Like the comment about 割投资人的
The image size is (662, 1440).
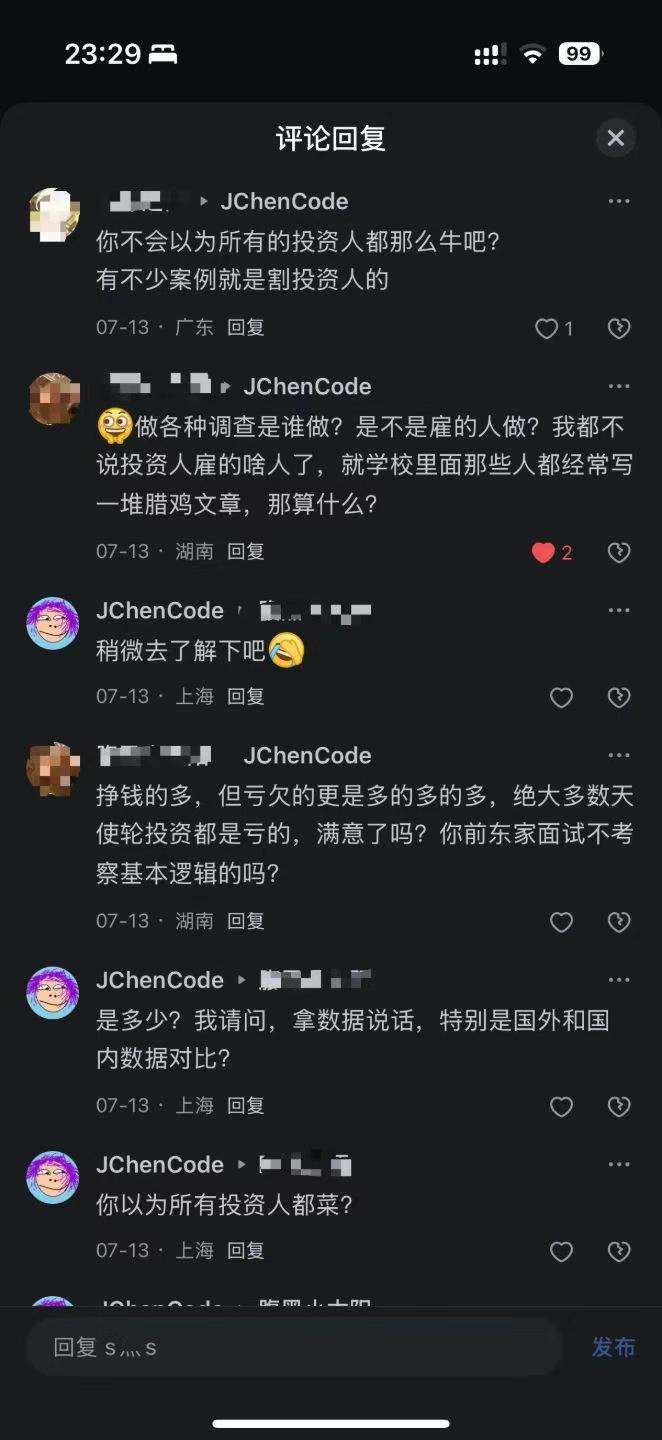[x=547, y=328]
